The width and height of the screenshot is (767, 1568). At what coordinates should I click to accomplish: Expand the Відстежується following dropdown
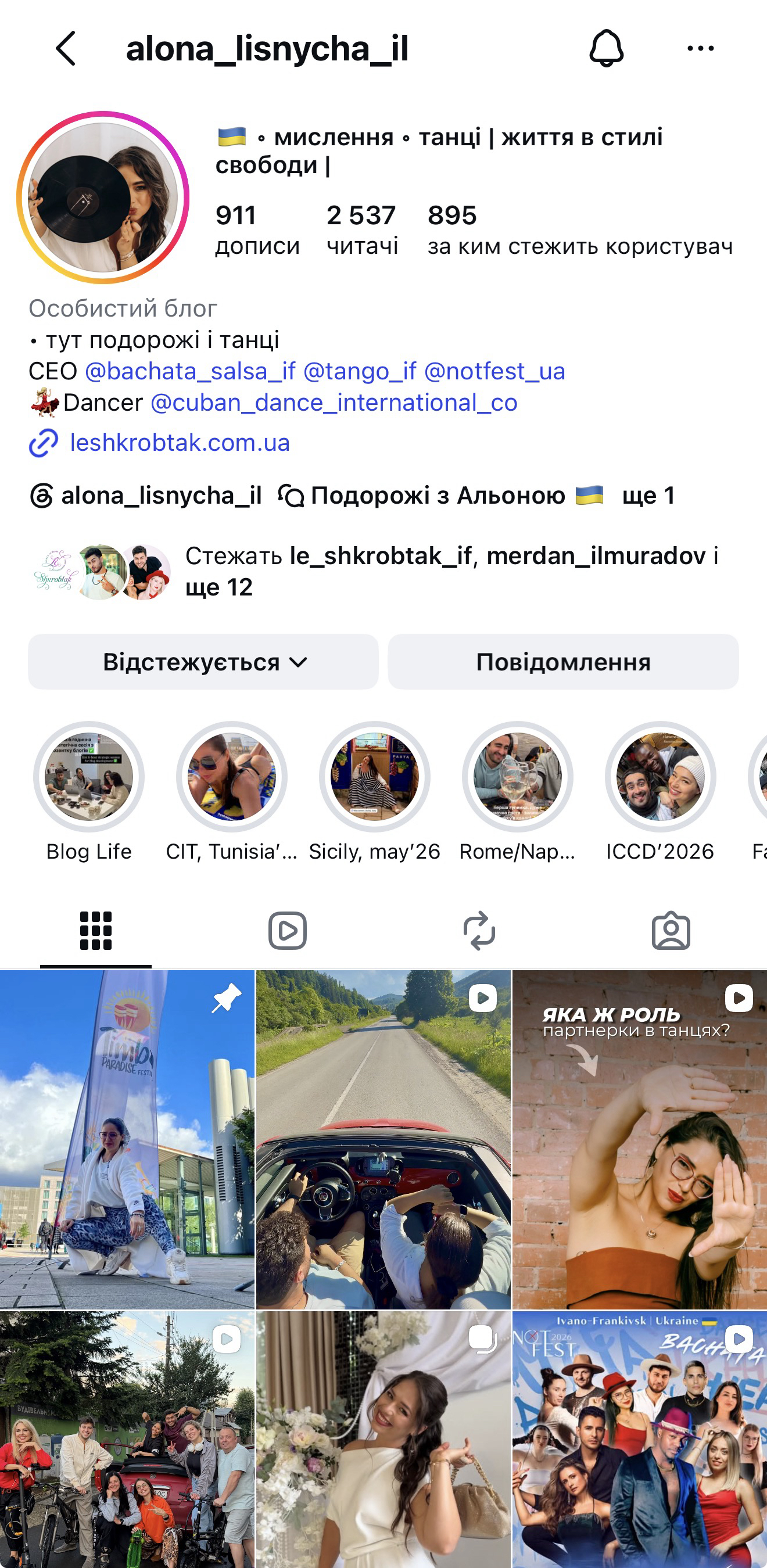point(203,662)
